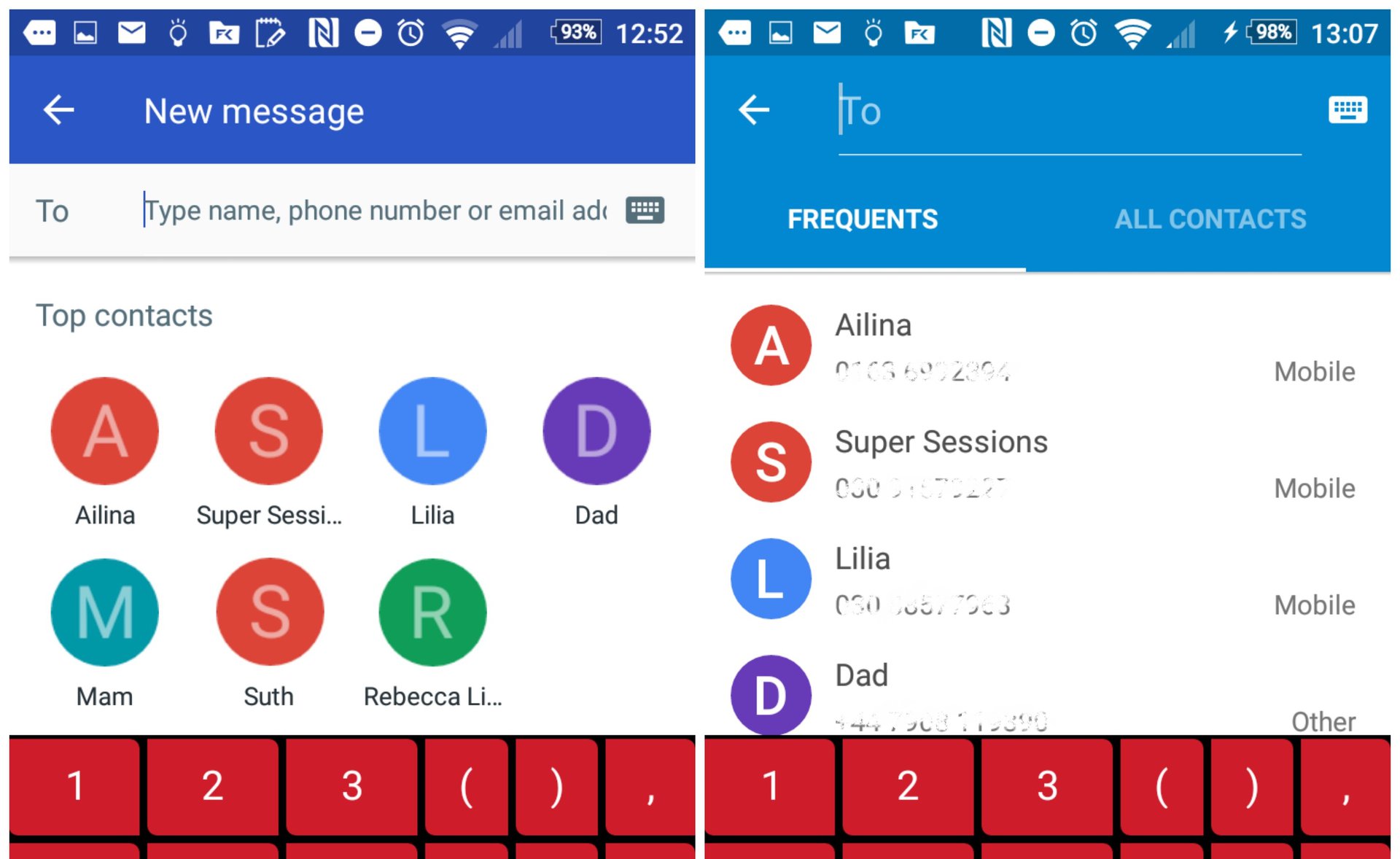
Task: Select Lilia's Mobile row in Frequents list
Action: pos(1047,580)
